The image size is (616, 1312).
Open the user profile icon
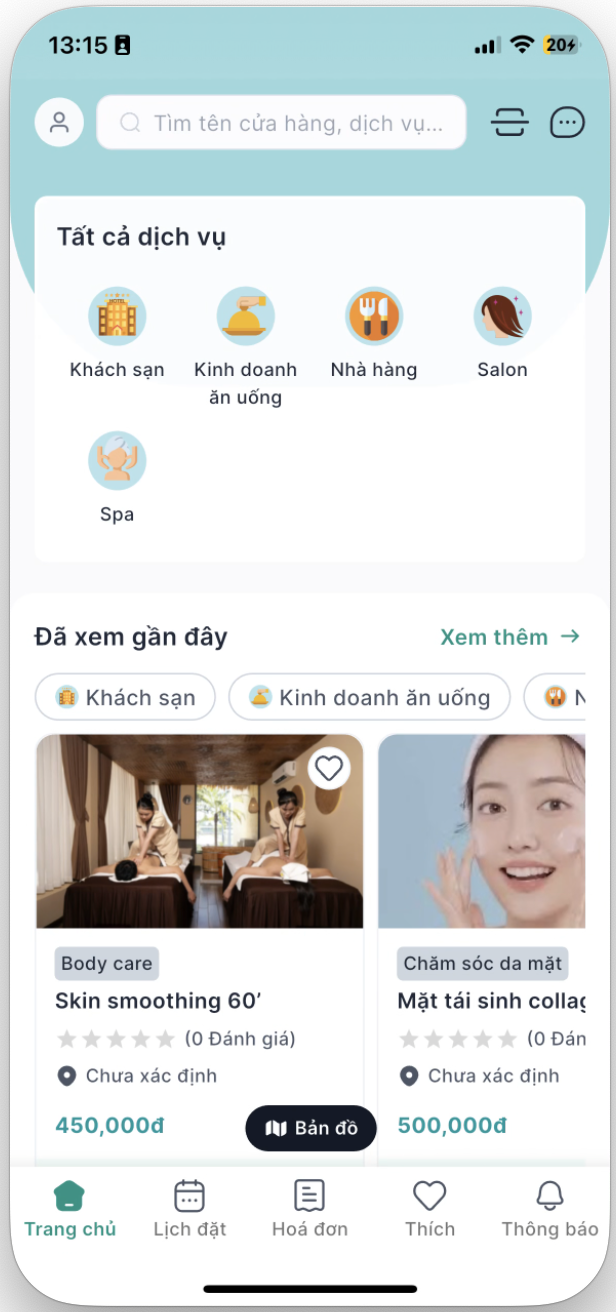tap(59, 123)
